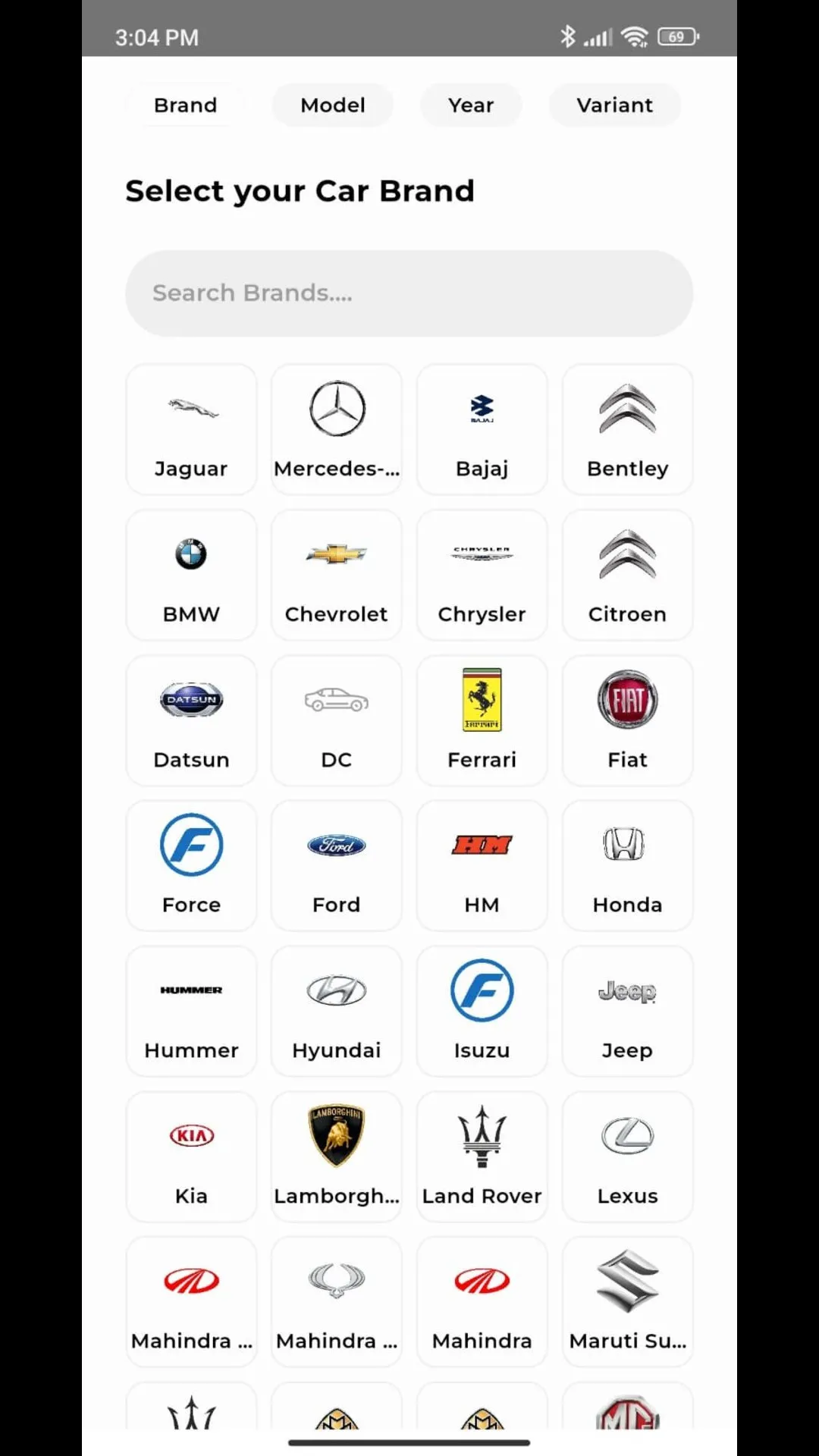Select Ford as the car brand
The width and height of the screenshot is (819, 1456).
point(337,866)
